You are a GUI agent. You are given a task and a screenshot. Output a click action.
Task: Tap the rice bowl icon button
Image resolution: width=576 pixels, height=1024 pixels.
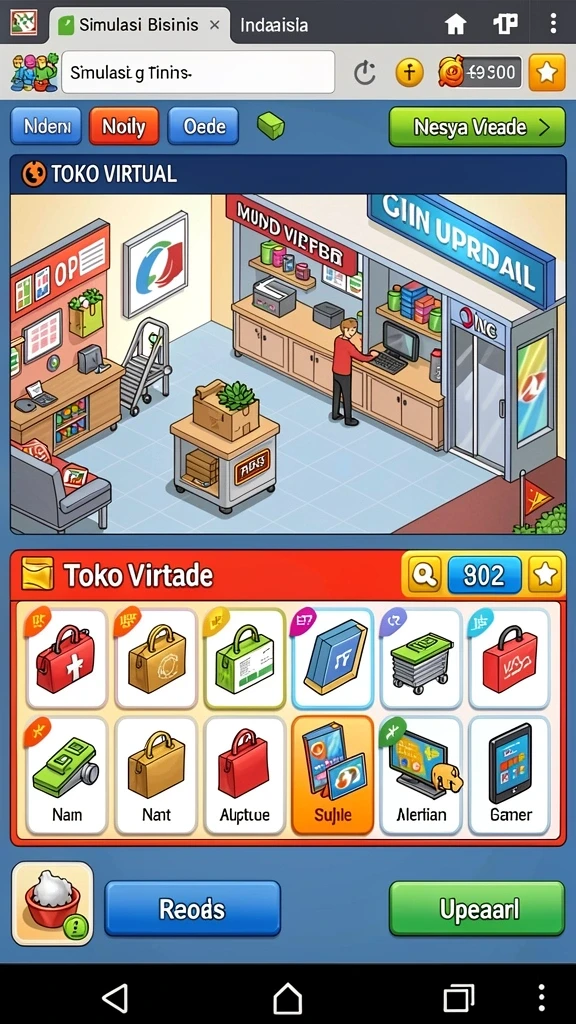coord(52,903)
